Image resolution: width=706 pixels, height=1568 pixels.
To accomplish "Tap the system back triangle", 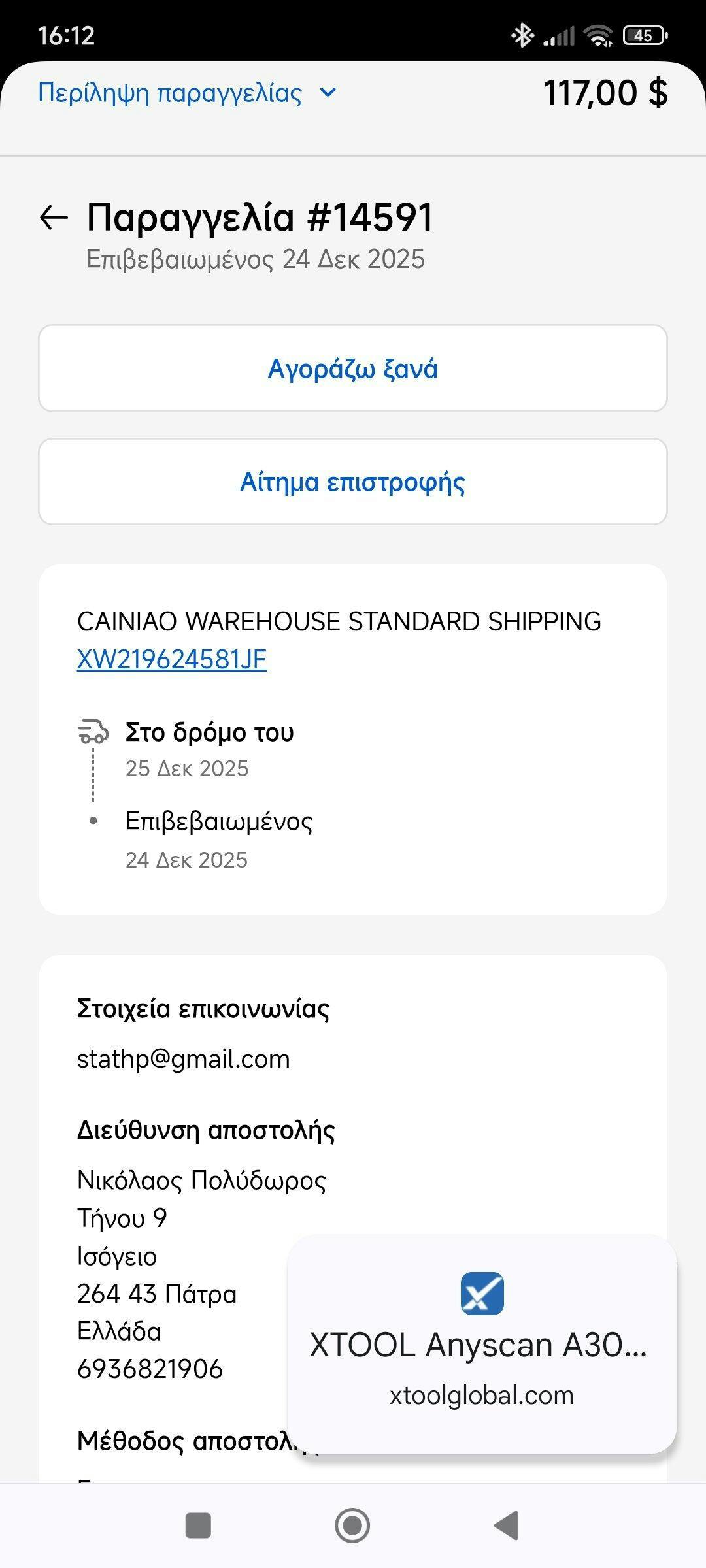I will (507, 1526).
